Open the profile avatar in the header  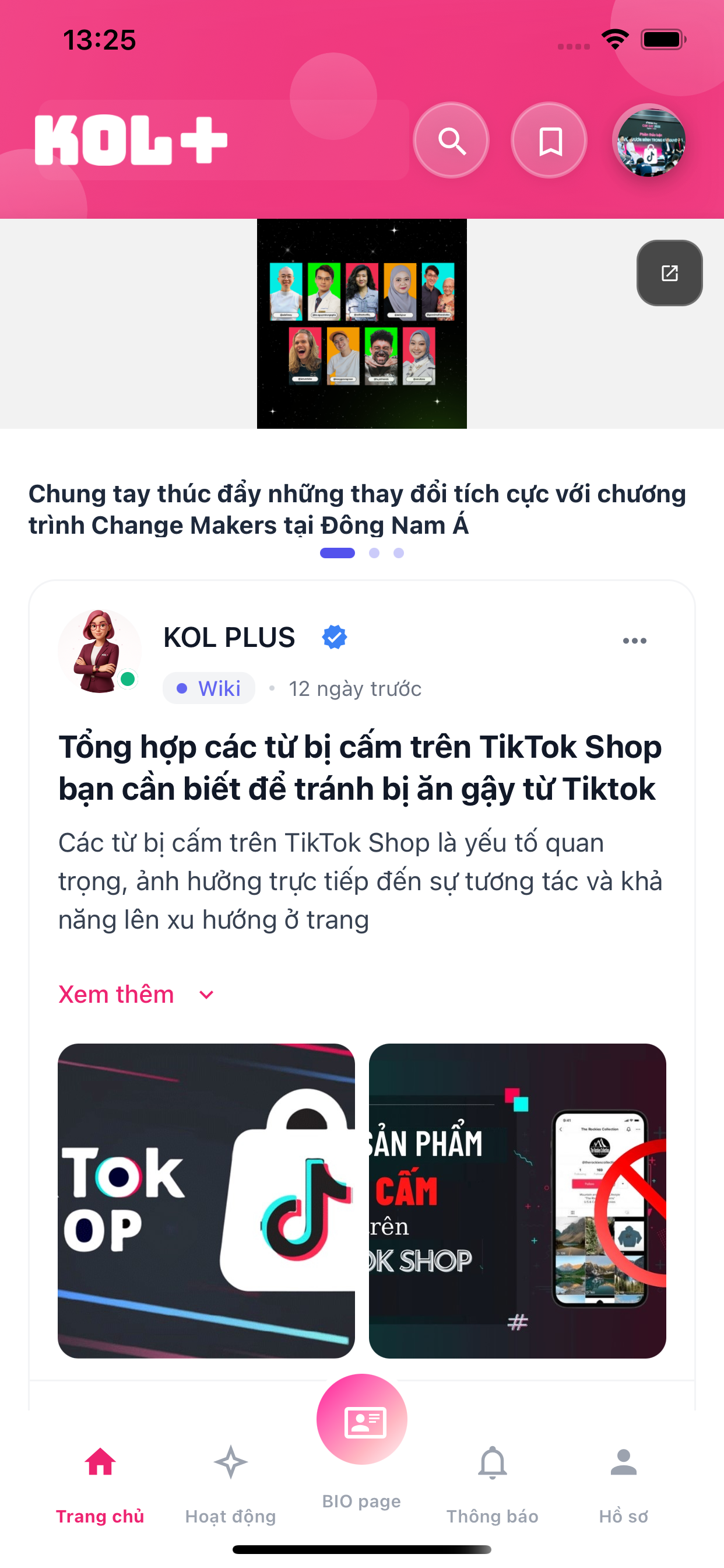point(650,141)
